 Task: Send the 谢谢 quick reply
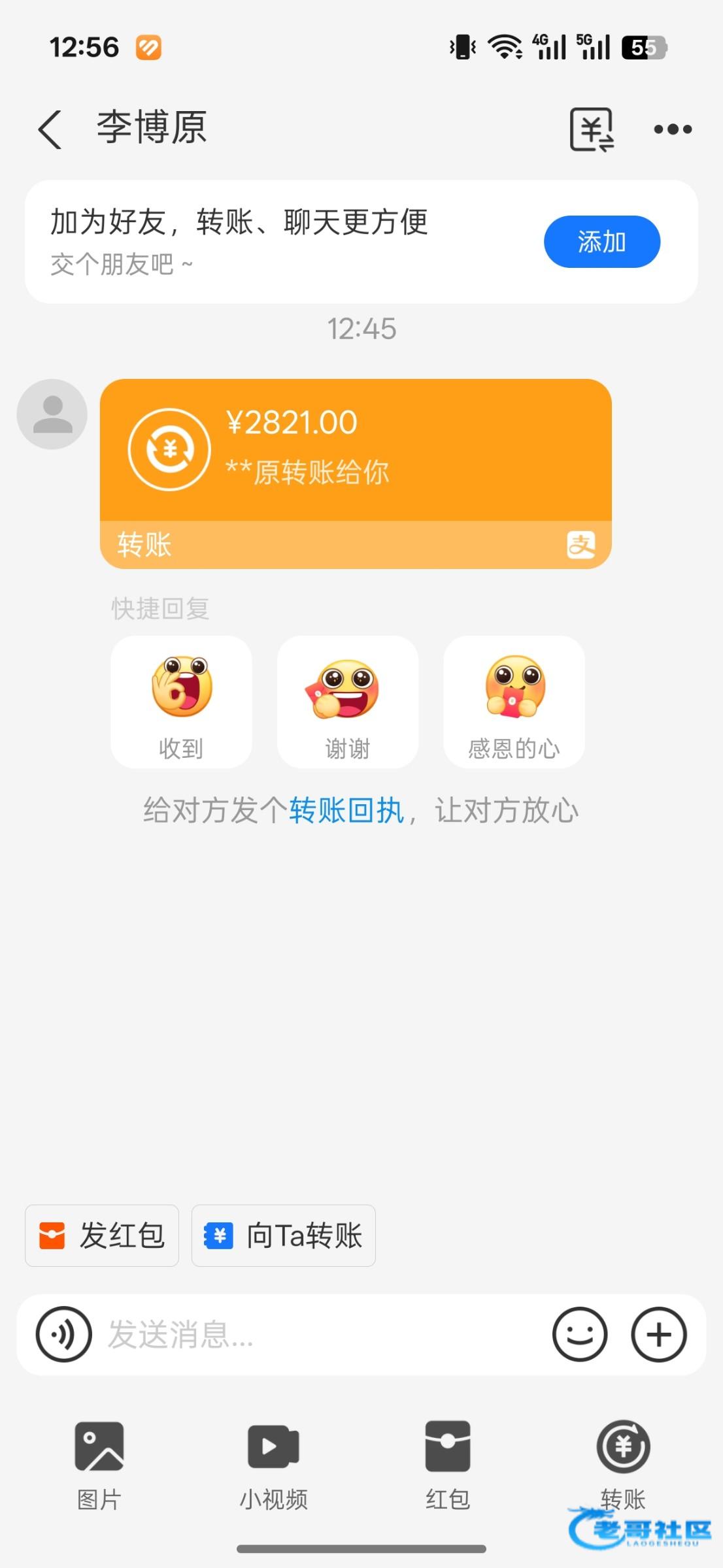348,702
